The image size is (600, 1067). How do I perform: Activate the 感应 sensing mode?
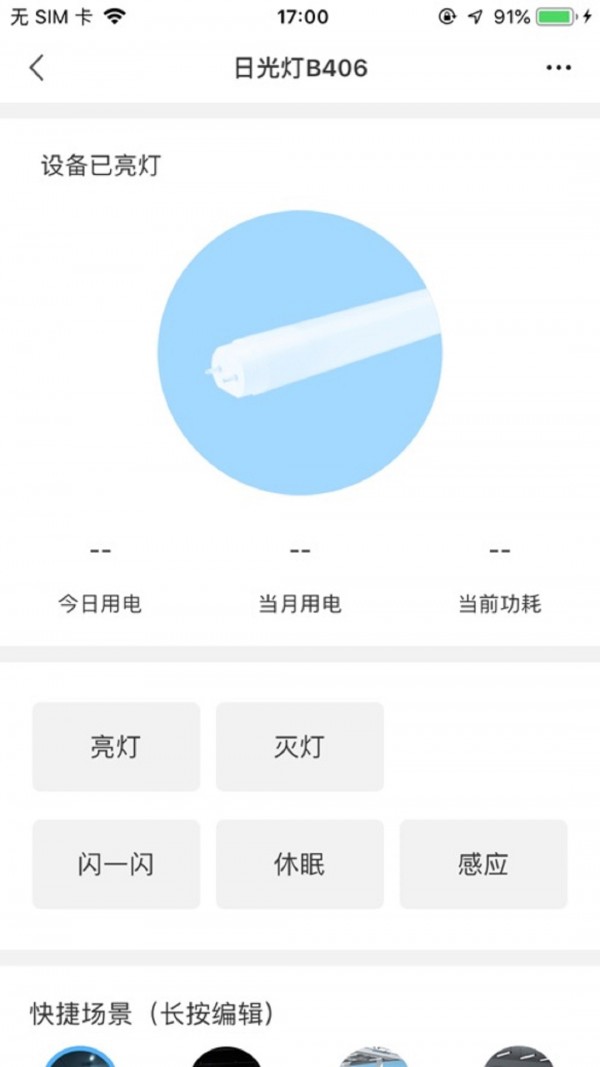click(x=483, y=864)
